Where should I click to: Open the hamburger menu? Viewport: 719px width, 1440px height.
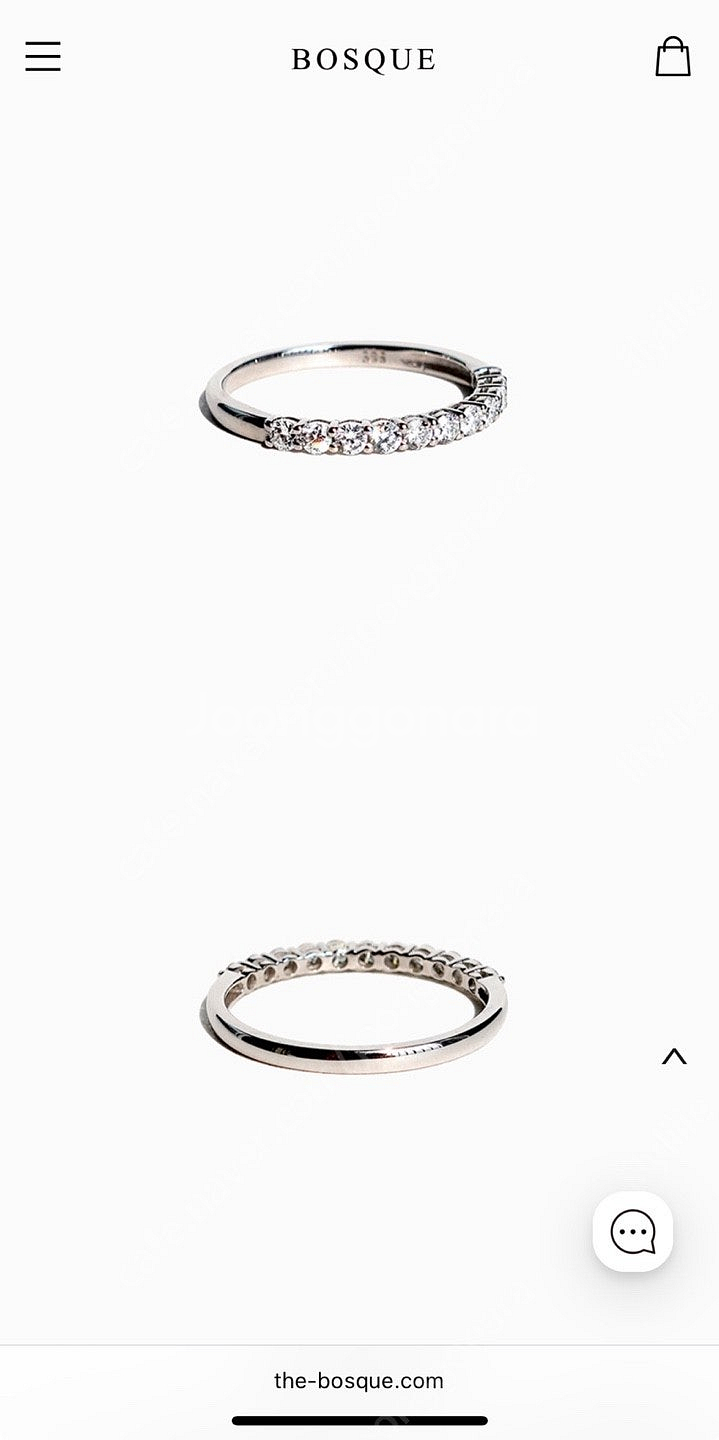tap(43, 57)
